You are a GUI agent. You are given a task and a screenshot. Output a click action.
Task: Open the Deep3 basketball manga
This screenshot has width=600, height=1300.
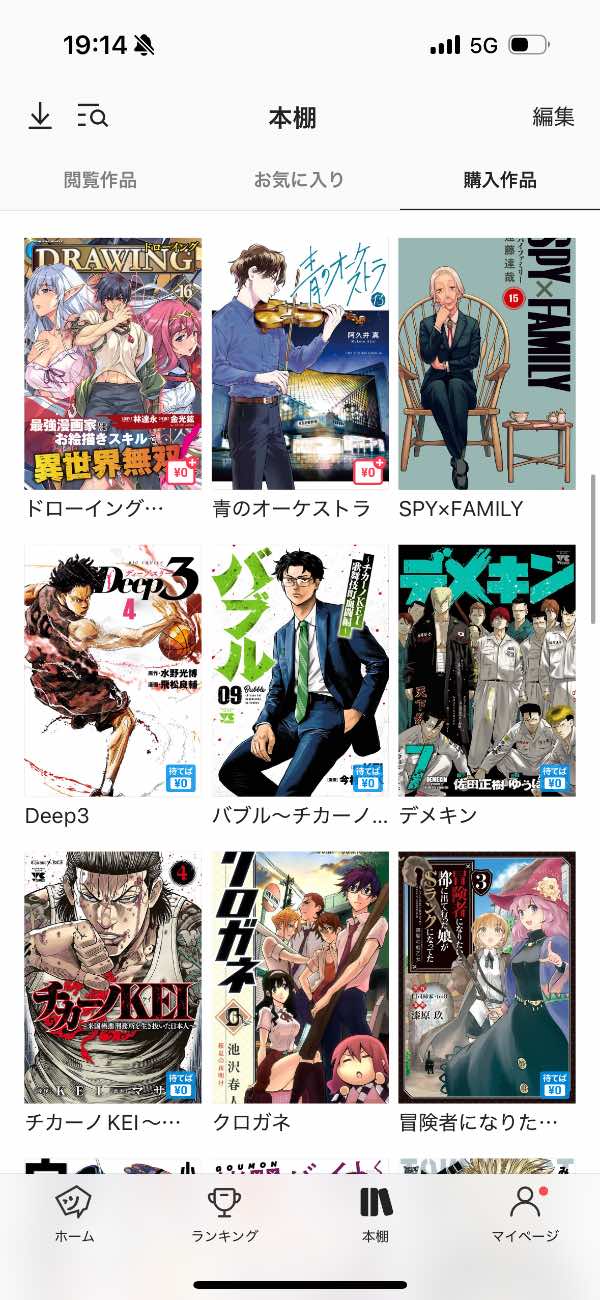click(x=112, y=670)
